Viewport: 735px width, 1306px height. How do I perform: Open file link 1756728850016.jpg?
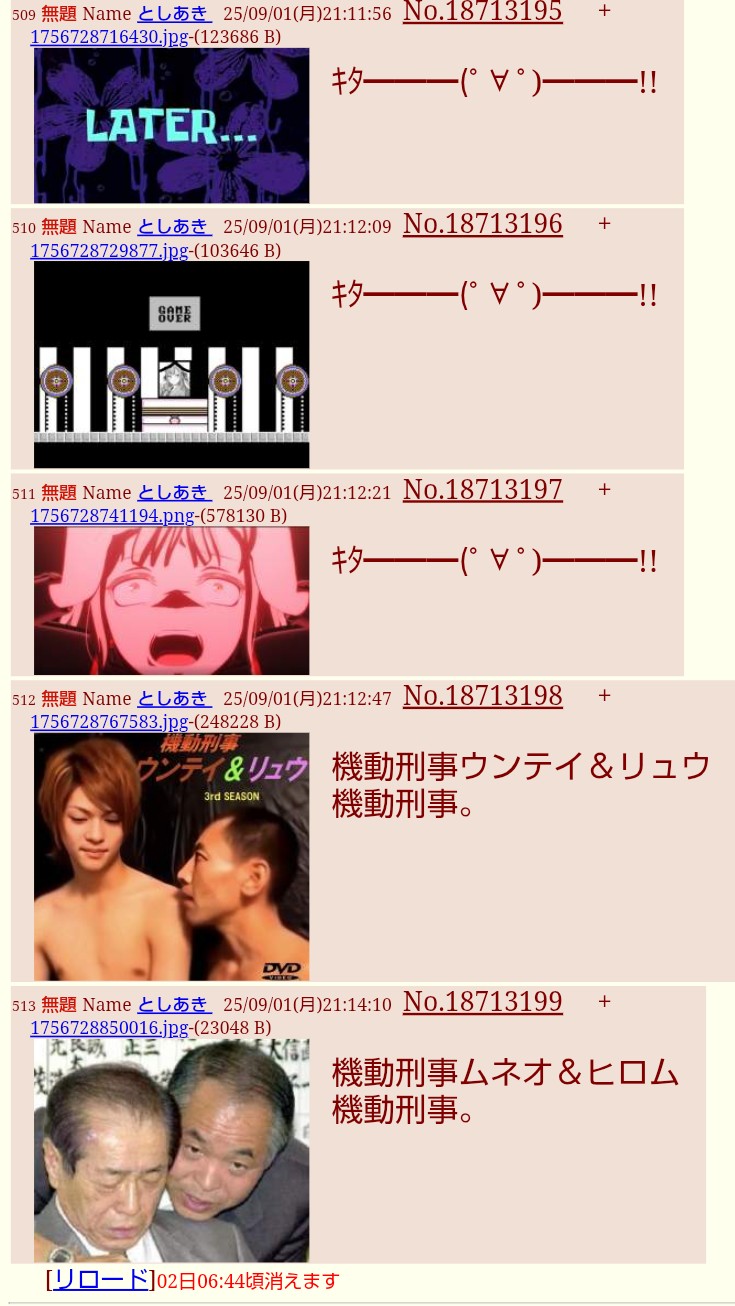point(109,1028)
